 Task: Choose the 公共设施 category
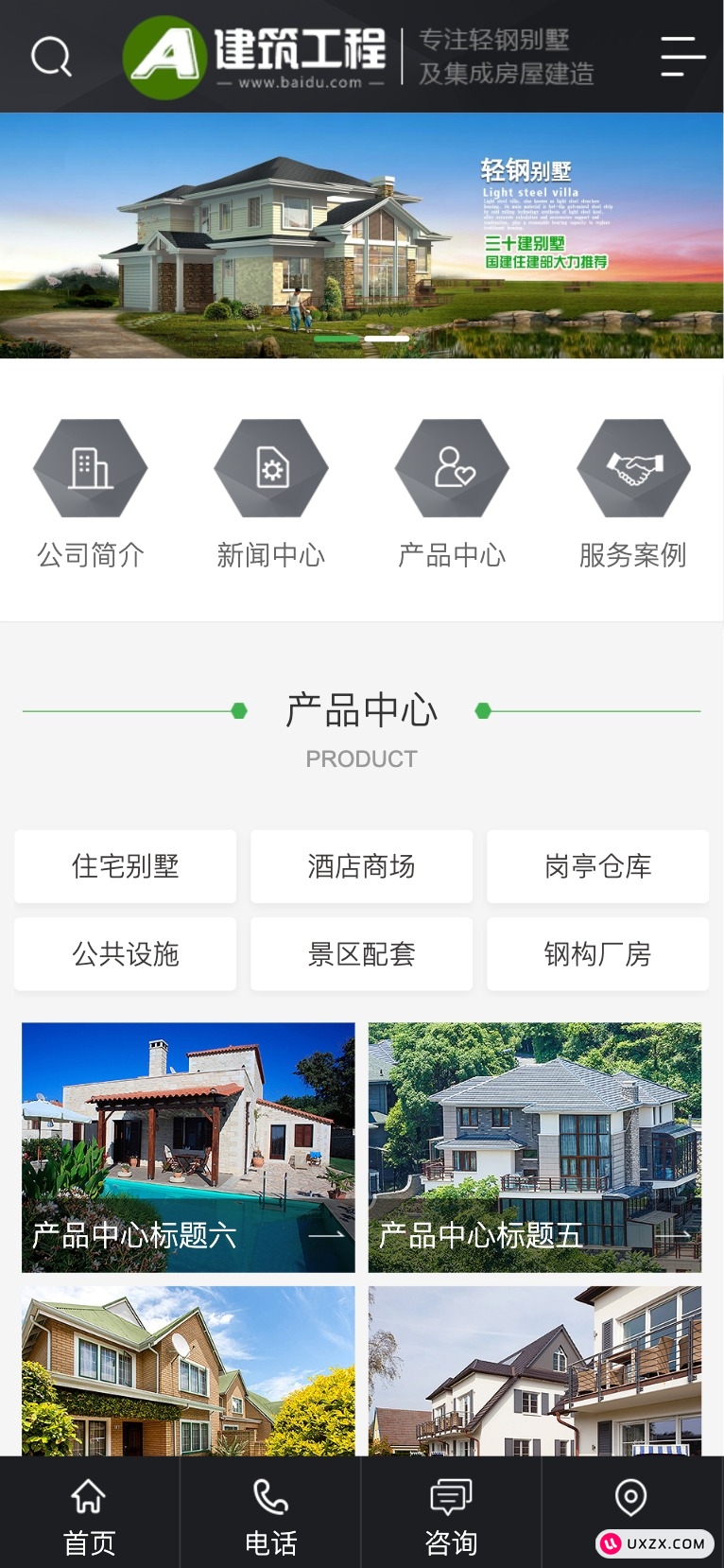(x=126, y=954)
